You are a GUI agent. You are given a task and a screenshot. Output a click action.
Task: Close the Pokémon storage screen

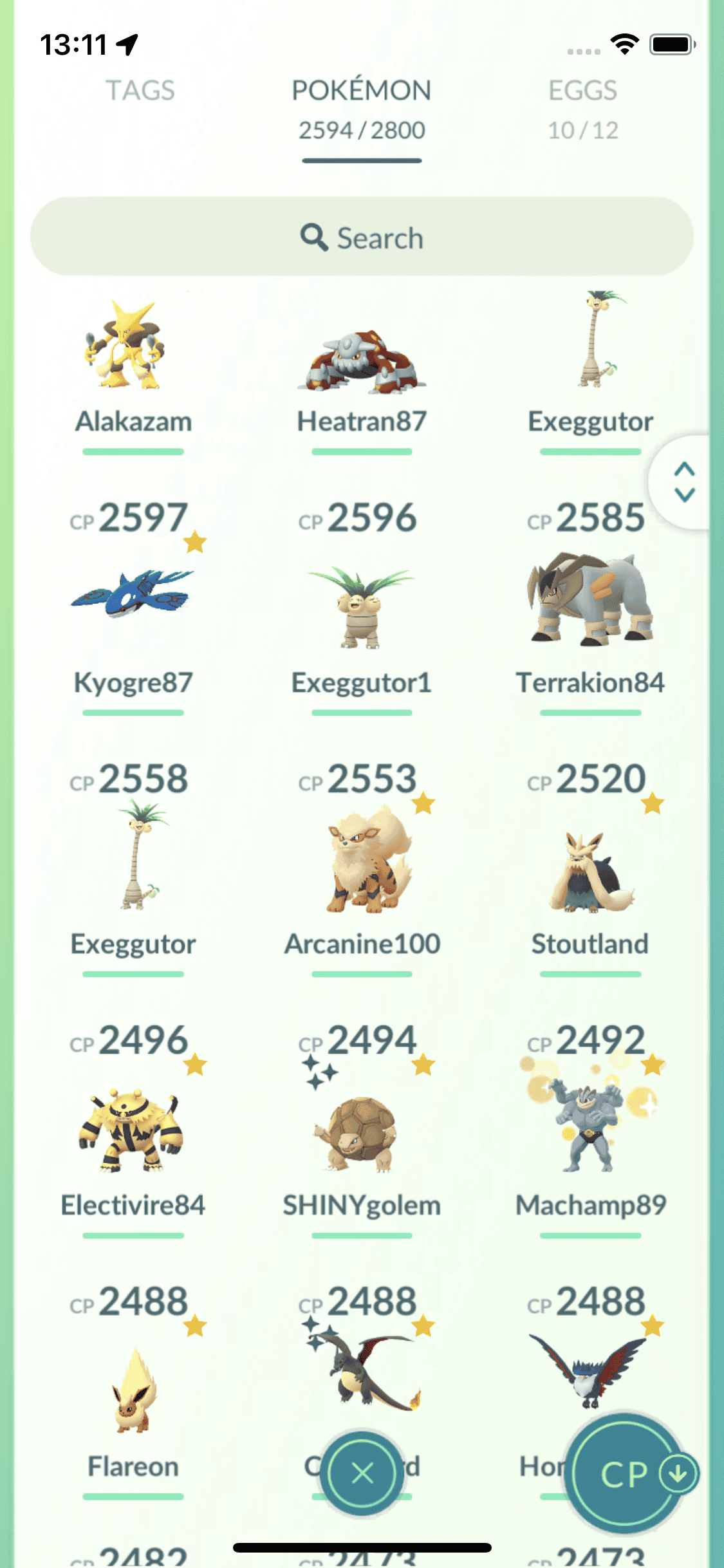coord(362,1473)
